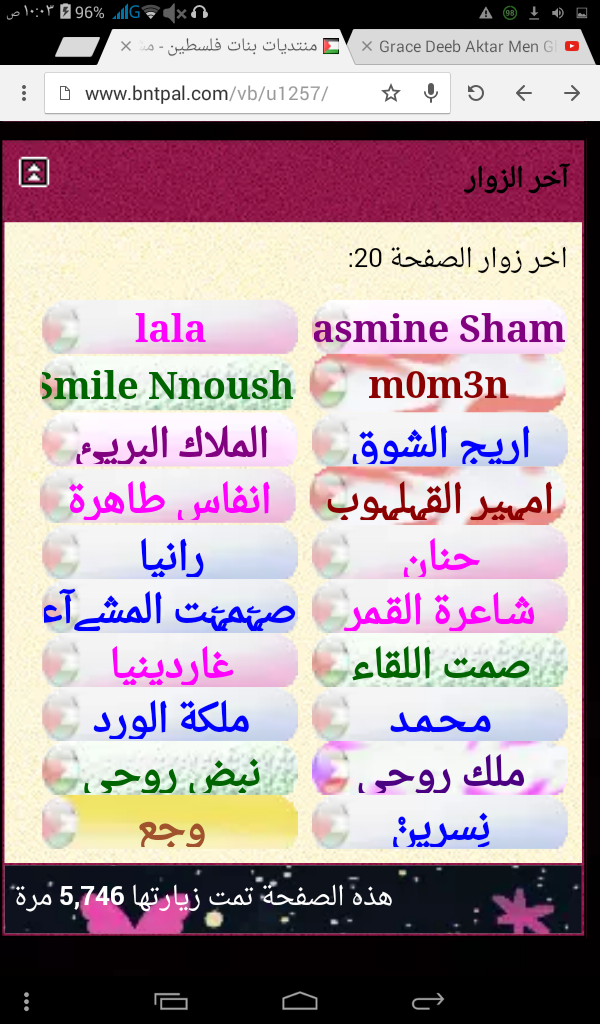The width and height of the screenshot is (600, 1024).
Task: Select visitor غاردينيا
Action: coord(170,664)
